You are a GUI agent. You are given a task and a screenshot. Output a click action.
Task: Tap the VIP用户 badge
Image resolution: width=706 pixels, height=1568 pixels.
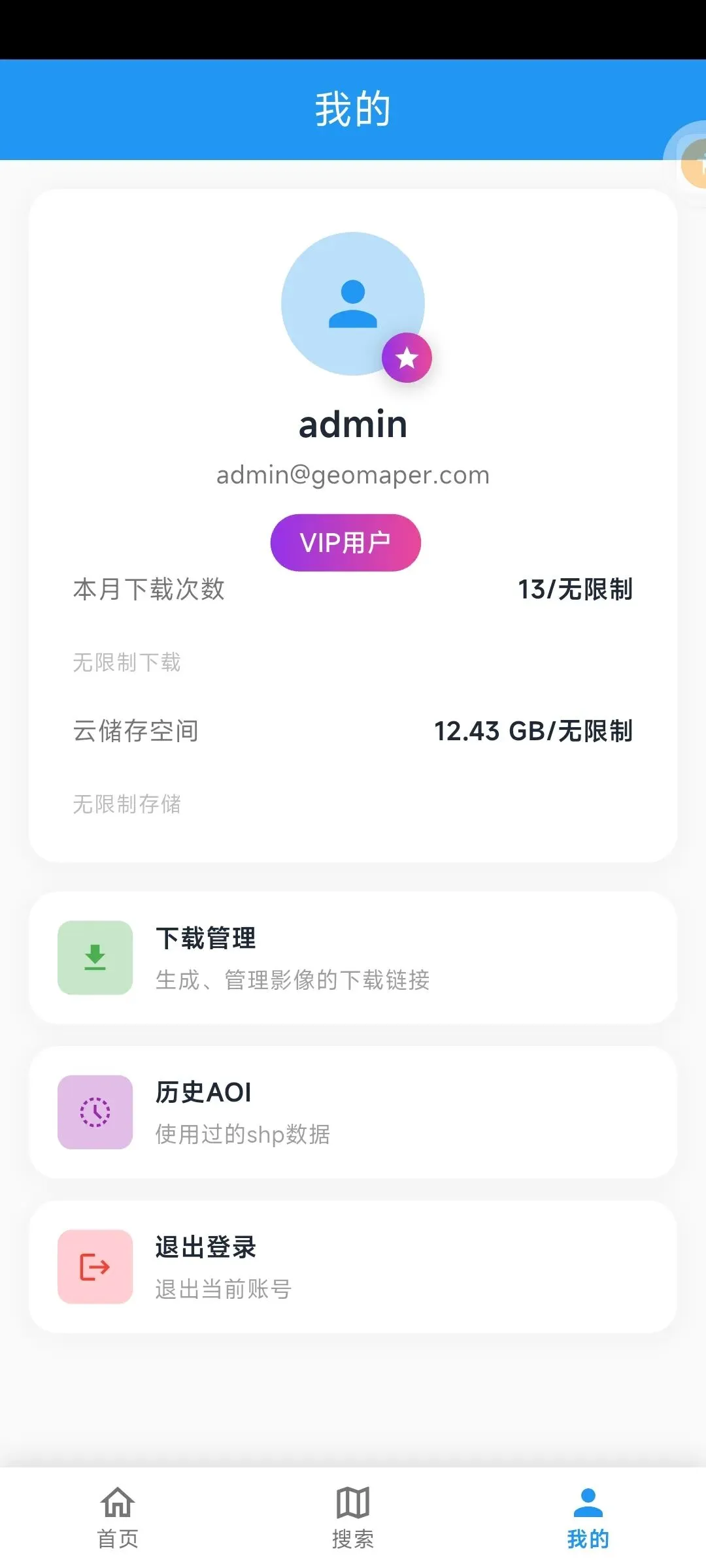pos(345,542)
